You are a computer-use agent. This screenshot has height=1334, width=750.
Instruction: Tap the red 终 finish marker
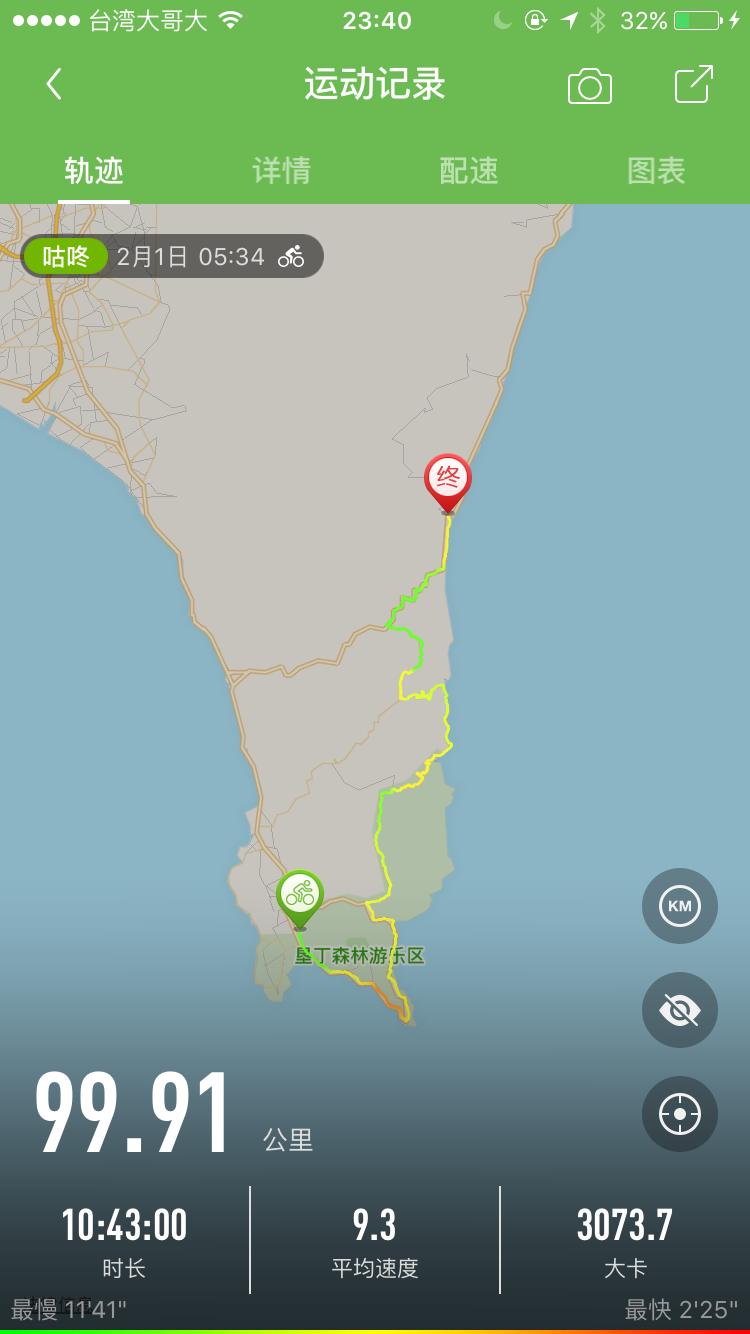449,475
